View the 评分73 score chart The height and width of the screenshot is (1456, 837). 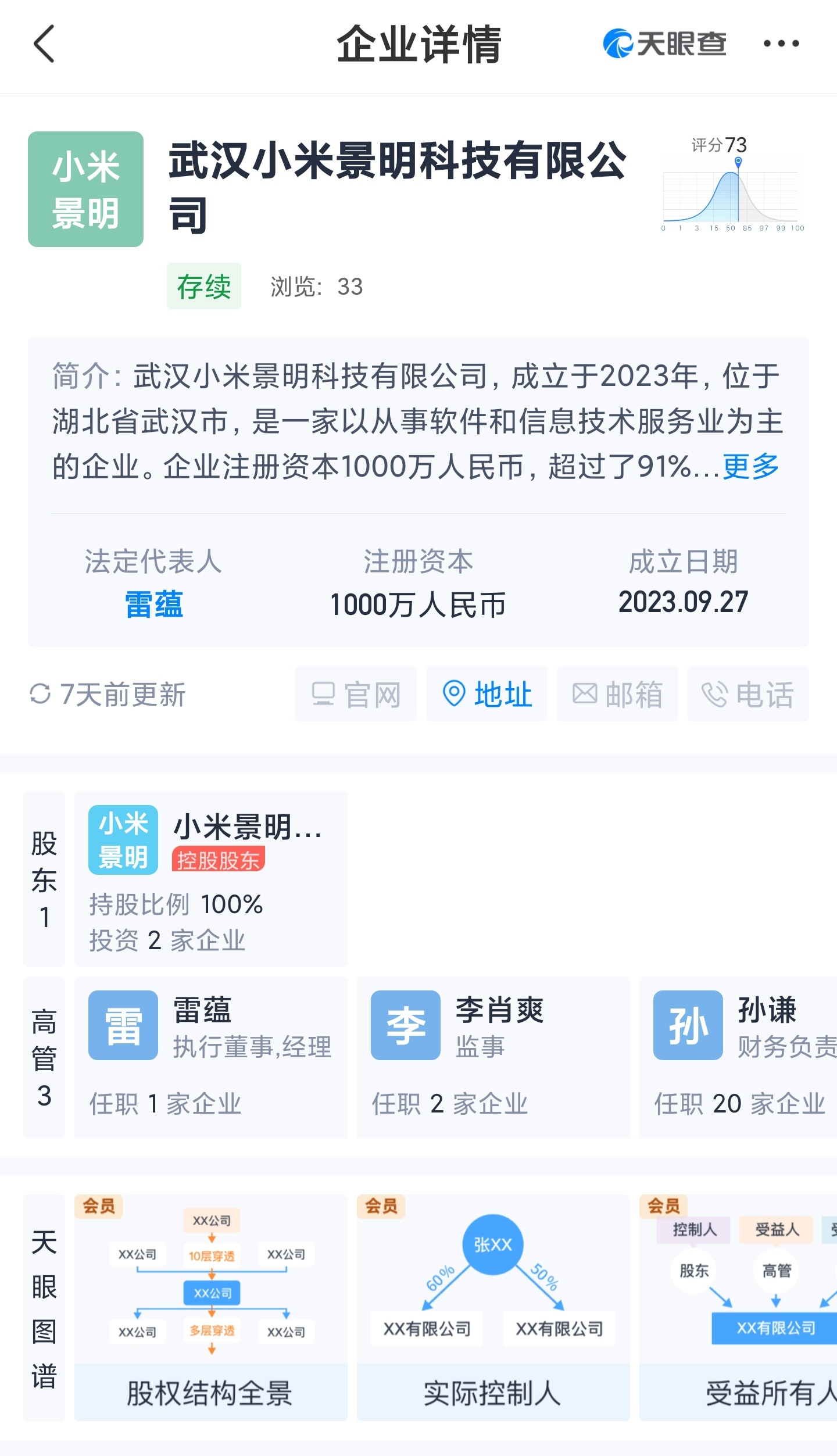point(732,184)
